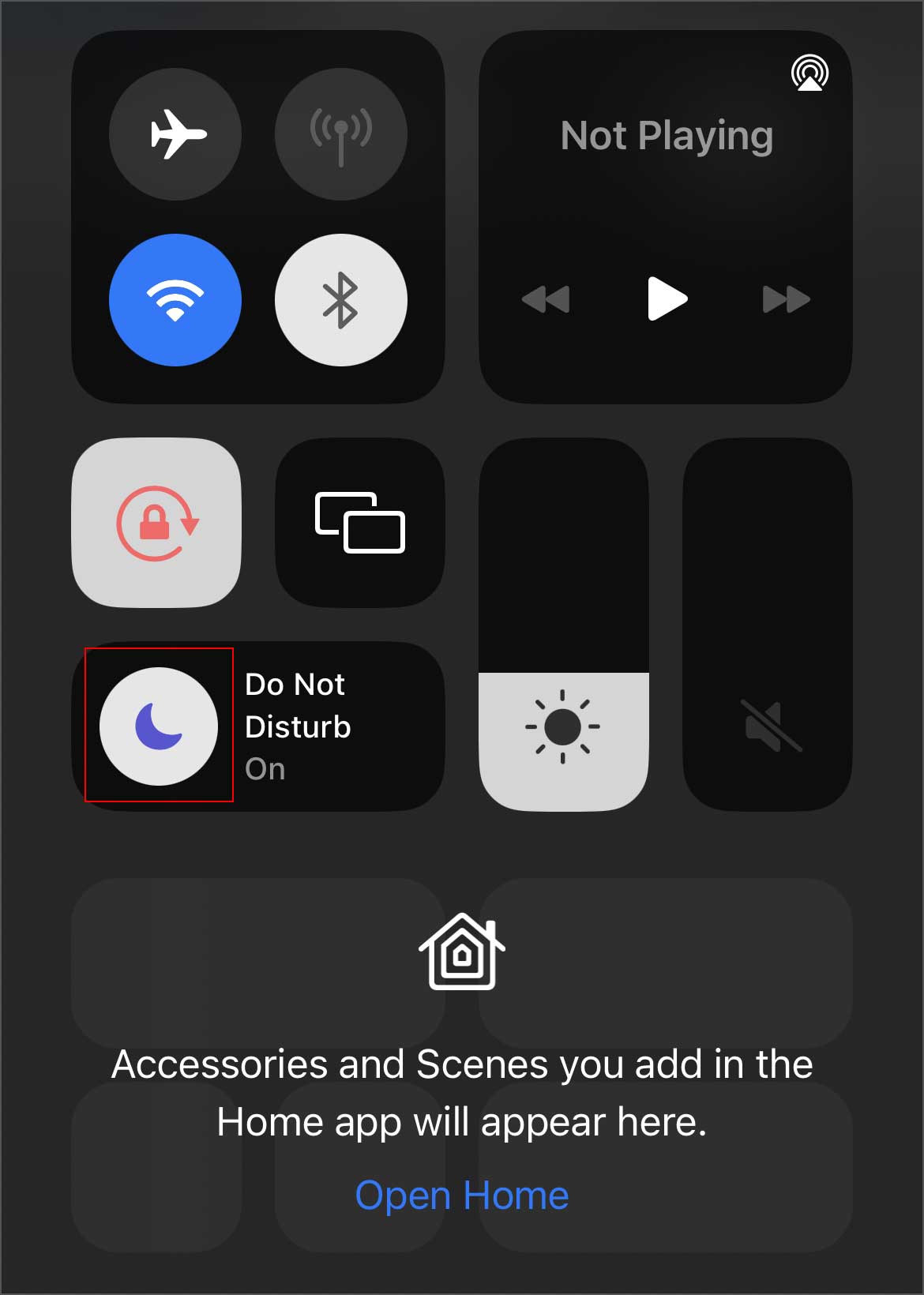Viewport: 924px width, 1295px height.
Task: Open Home via the Open Home link
Action: click(462, 1195)
